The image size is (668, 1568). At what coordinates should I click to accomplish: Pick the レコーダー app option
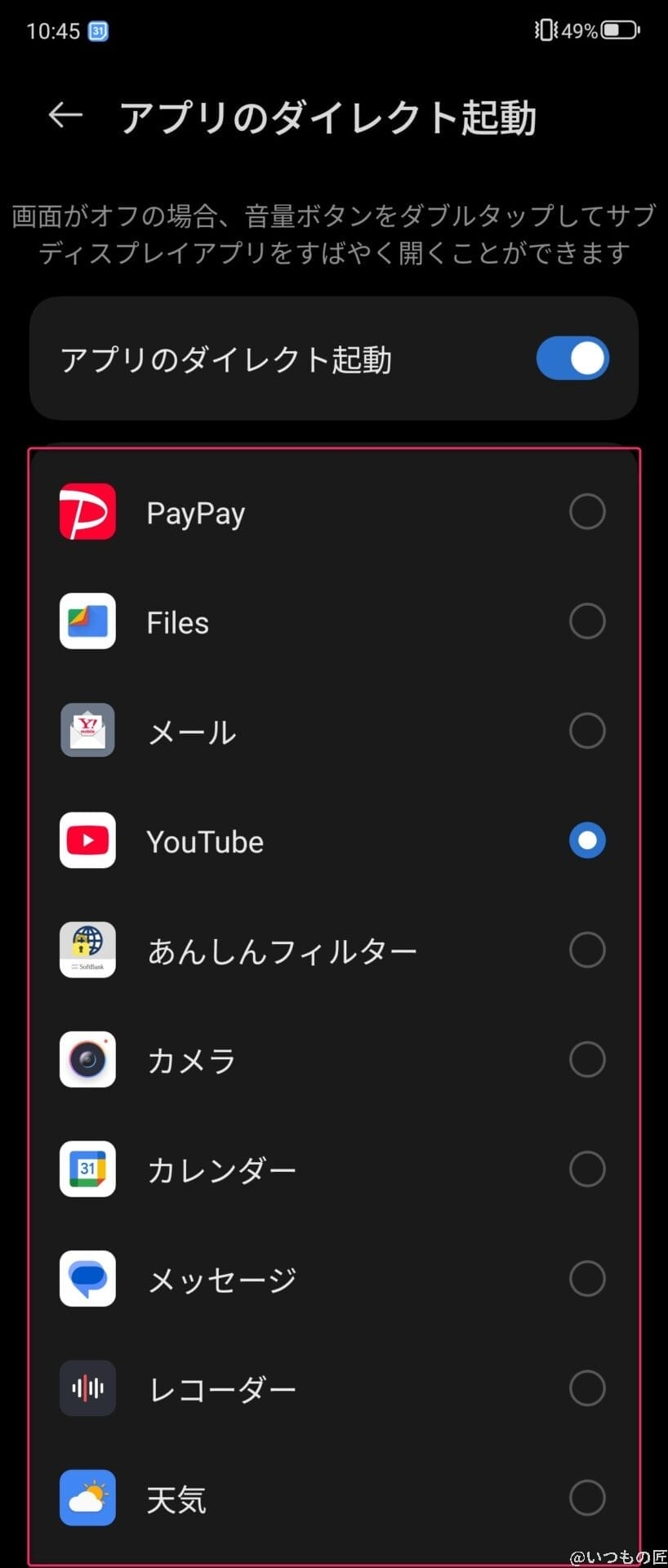click(586, 1388)
